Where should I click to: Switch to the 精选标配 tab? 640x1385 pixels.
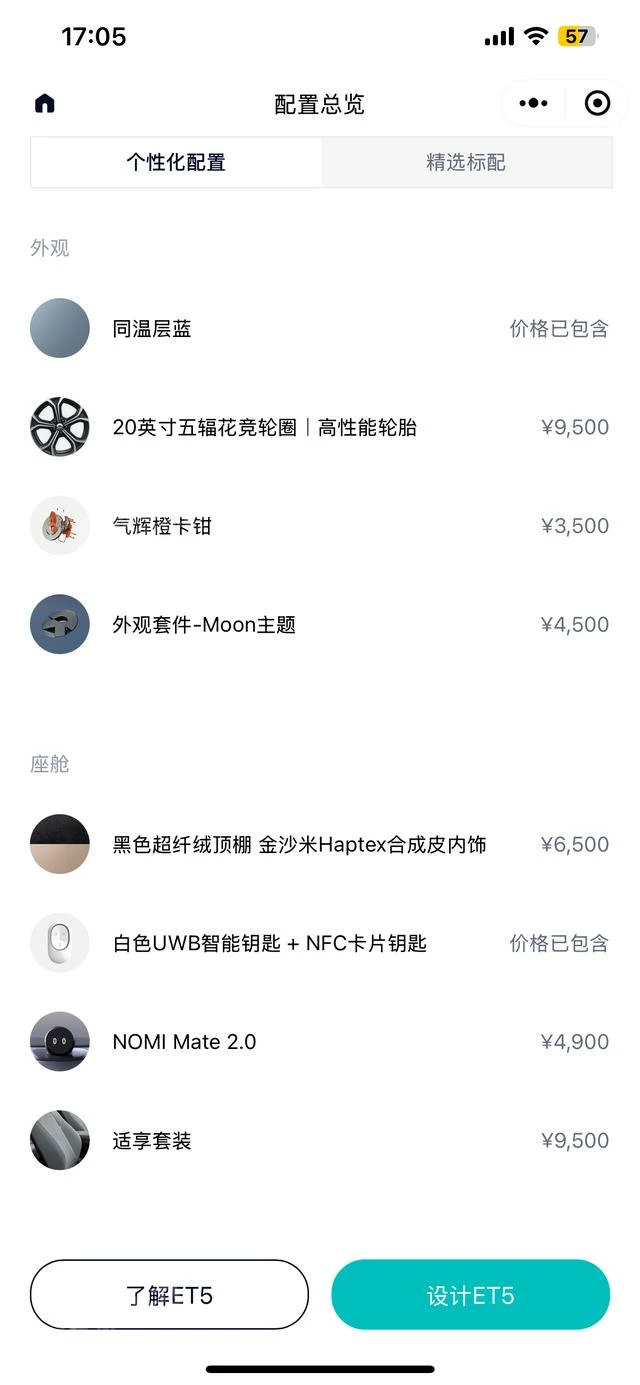[x=466, y=162]
